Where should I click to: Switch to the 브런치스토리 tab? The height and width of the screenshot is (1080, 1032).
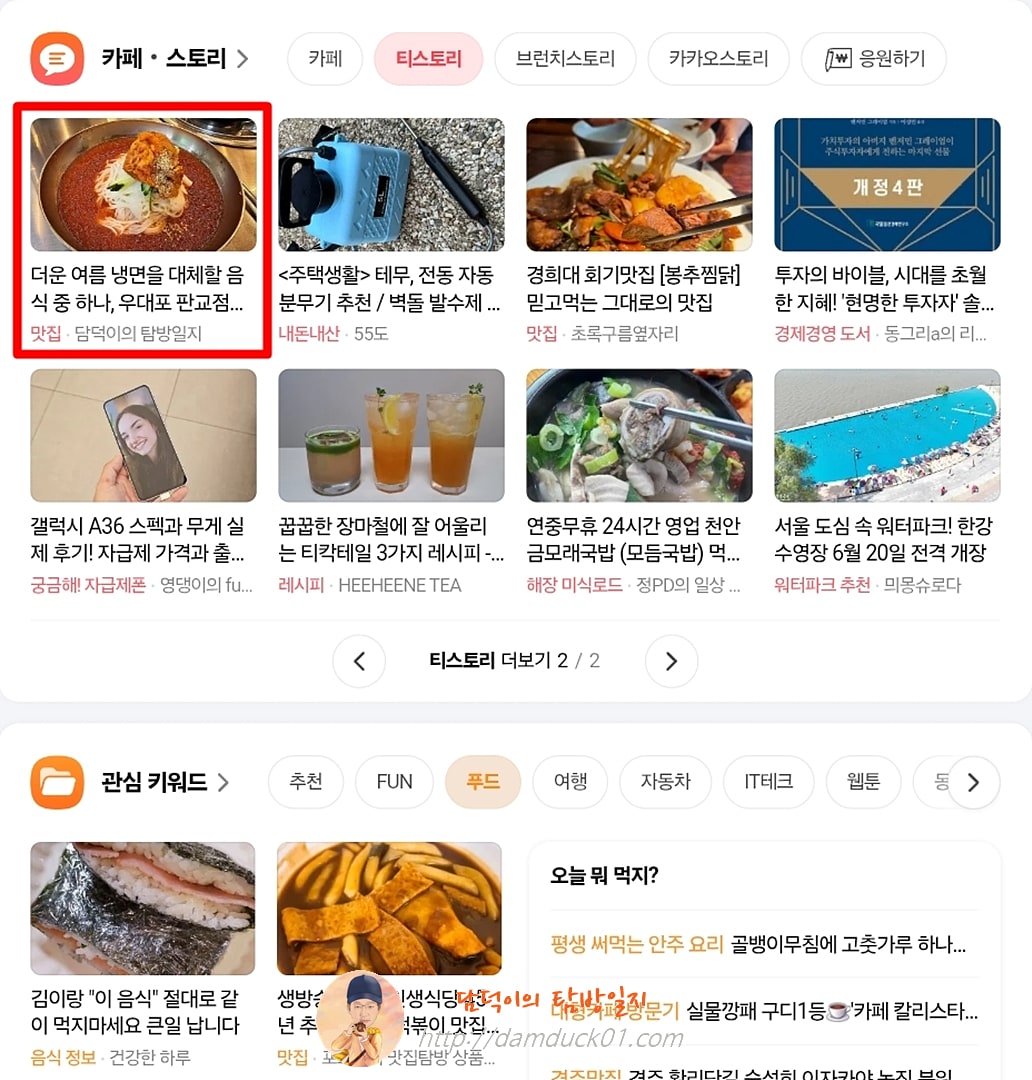565,58
